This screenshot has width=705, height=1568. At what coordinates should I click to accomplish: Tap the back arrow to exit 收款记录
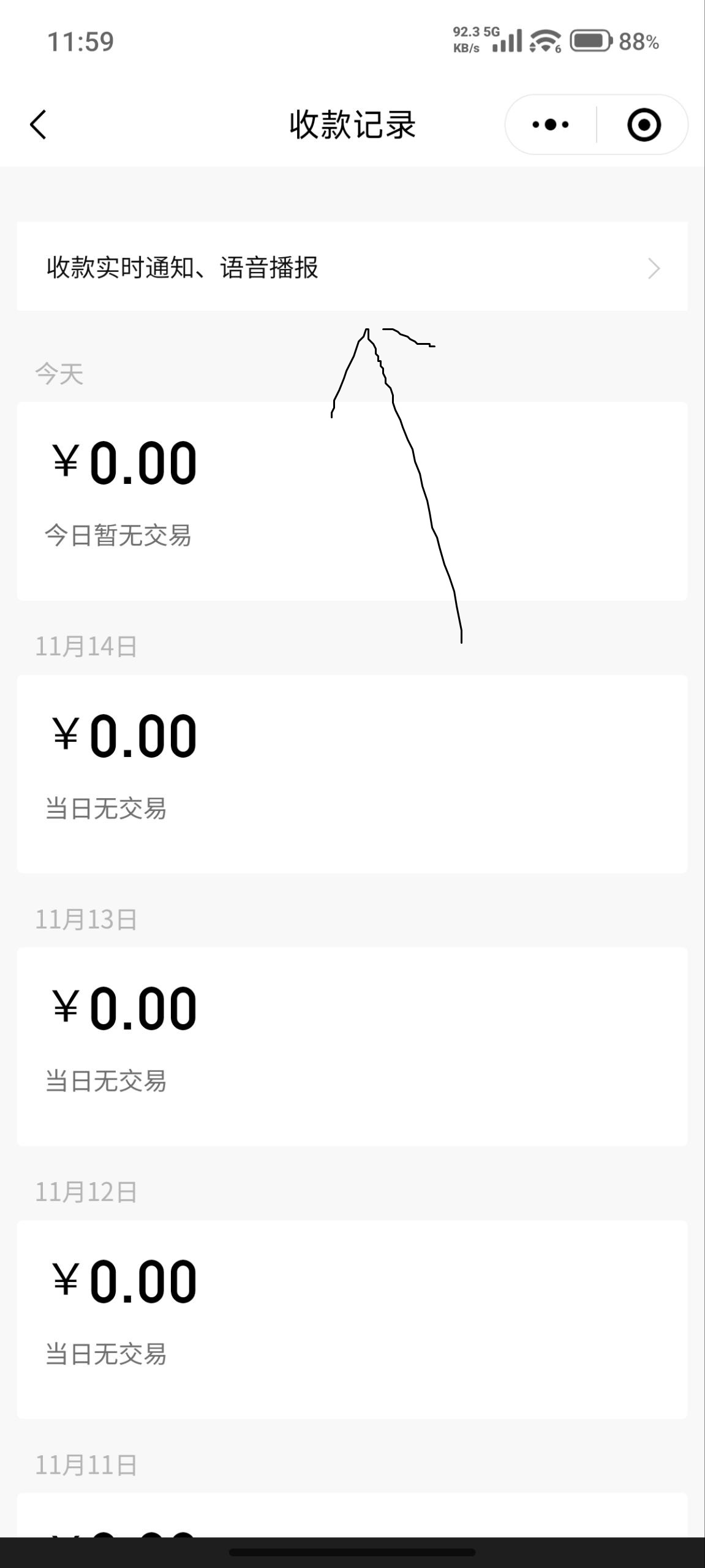(x=38, y=124)
